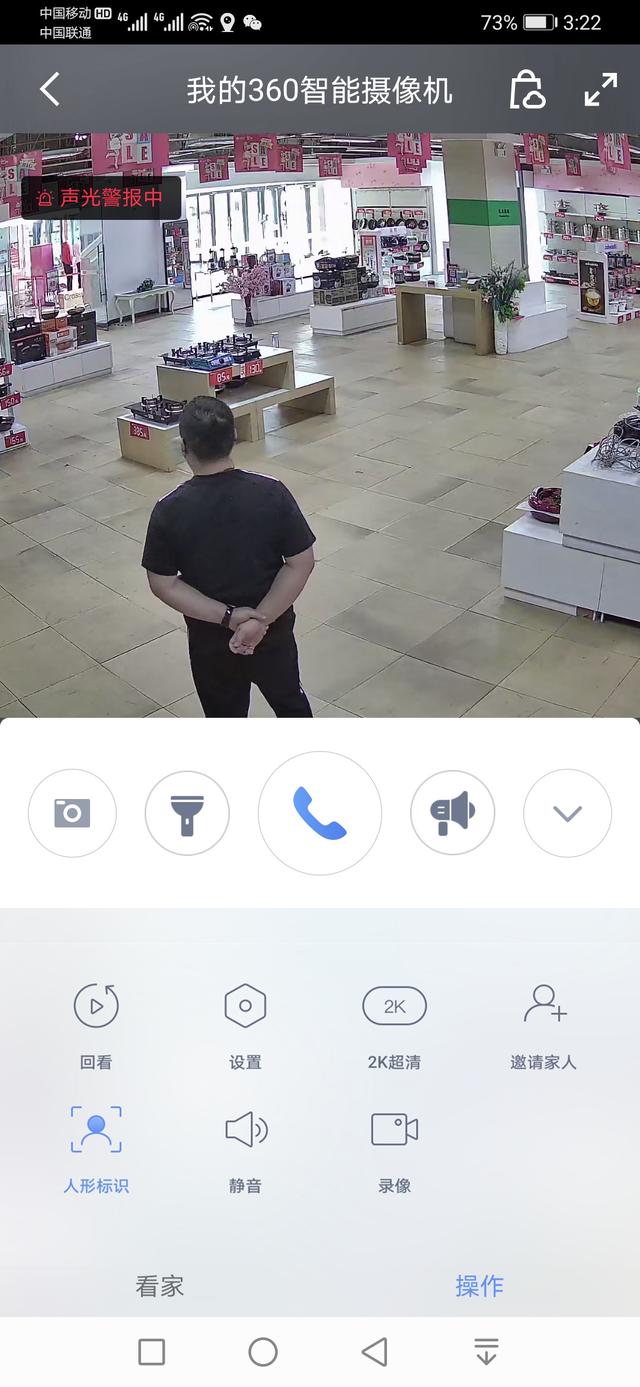The height and width of the screenshot is (1387, 640).
Task: Toggle 人形标识 human detection marking
Action: (x=96, y=1148)
